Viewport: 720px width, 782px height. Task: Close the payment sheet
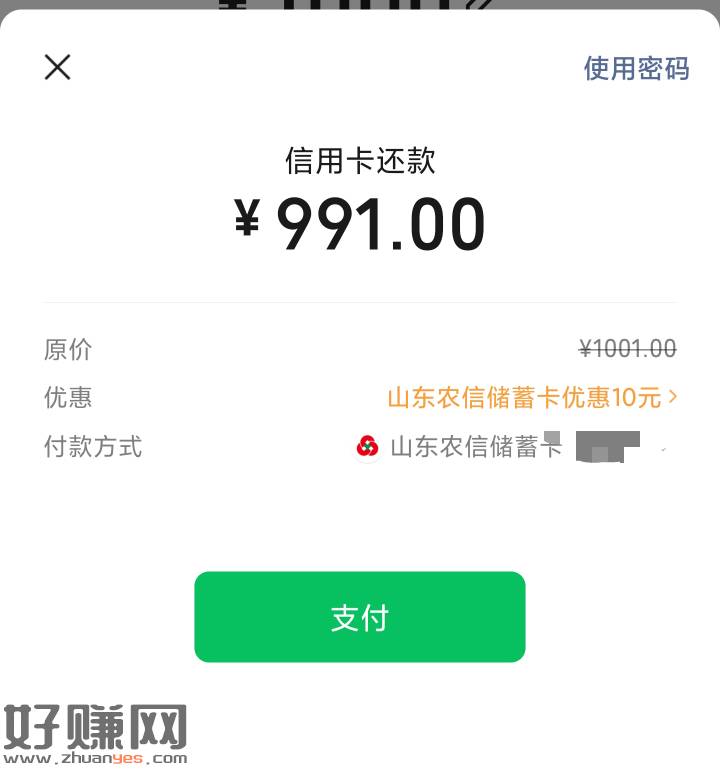58,67
